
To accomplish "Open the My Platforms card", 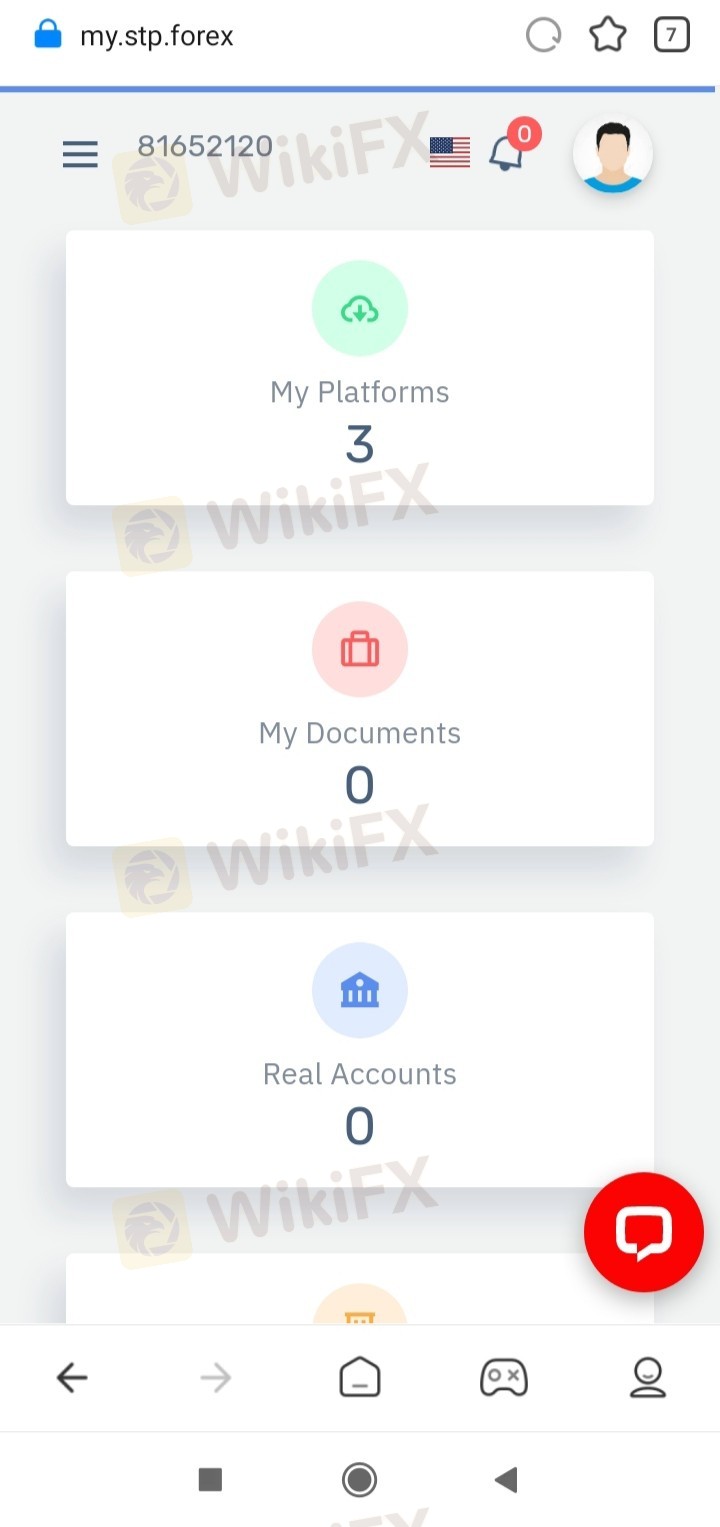I will coord(360,368).
